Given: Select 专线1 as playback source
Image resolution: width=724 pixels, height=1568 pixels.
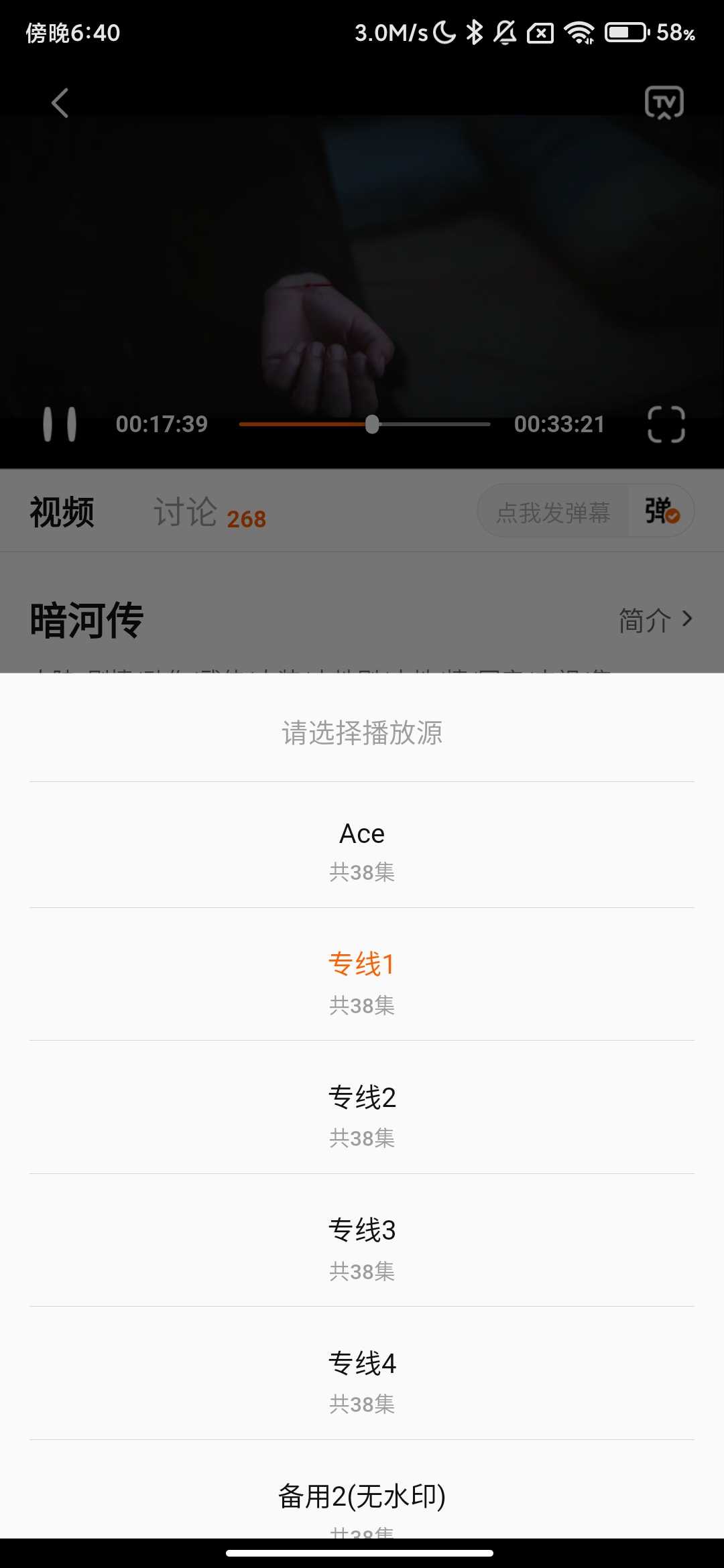Looking at the screenshot, I should (362, 965).
